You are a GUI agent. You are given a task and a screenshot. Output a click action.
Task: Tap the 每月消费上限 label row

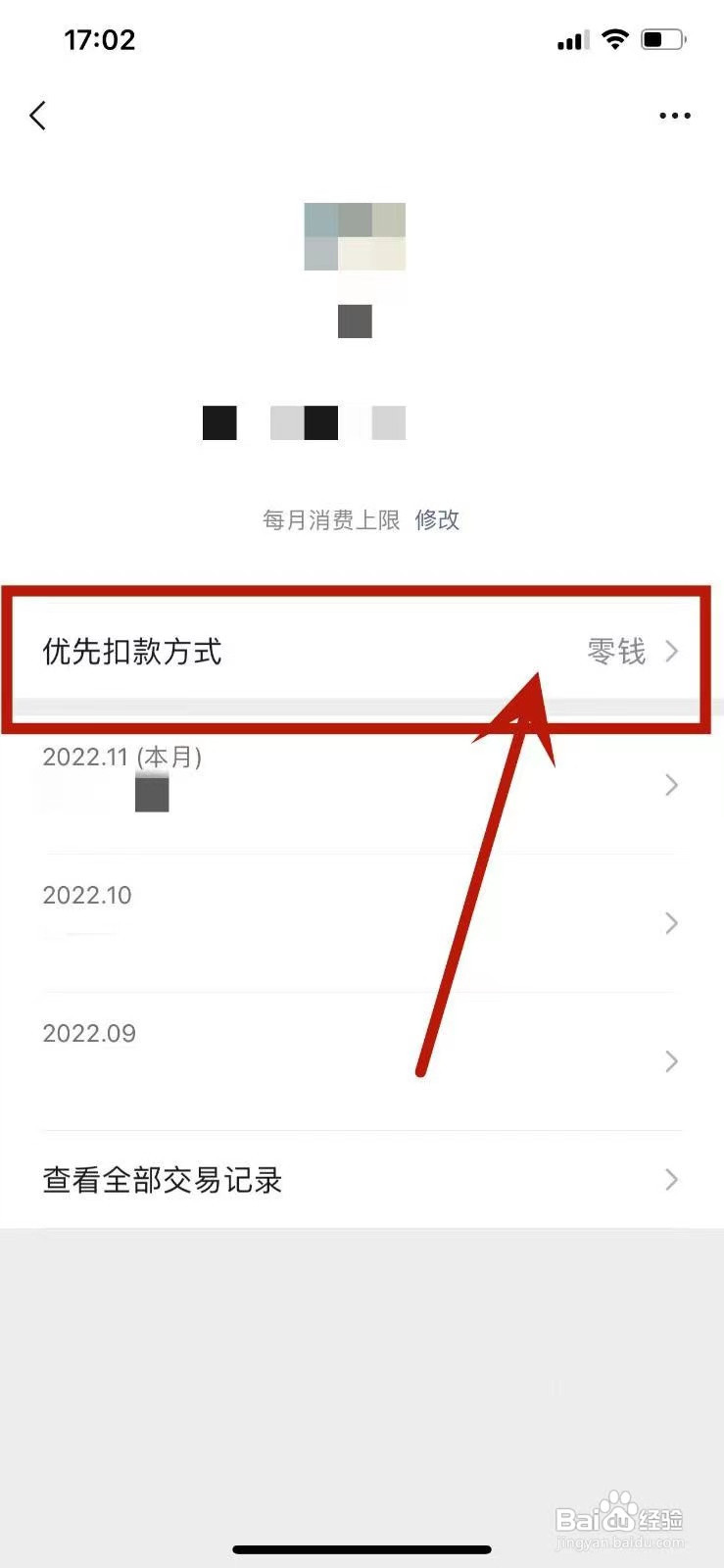coord(329,520)
